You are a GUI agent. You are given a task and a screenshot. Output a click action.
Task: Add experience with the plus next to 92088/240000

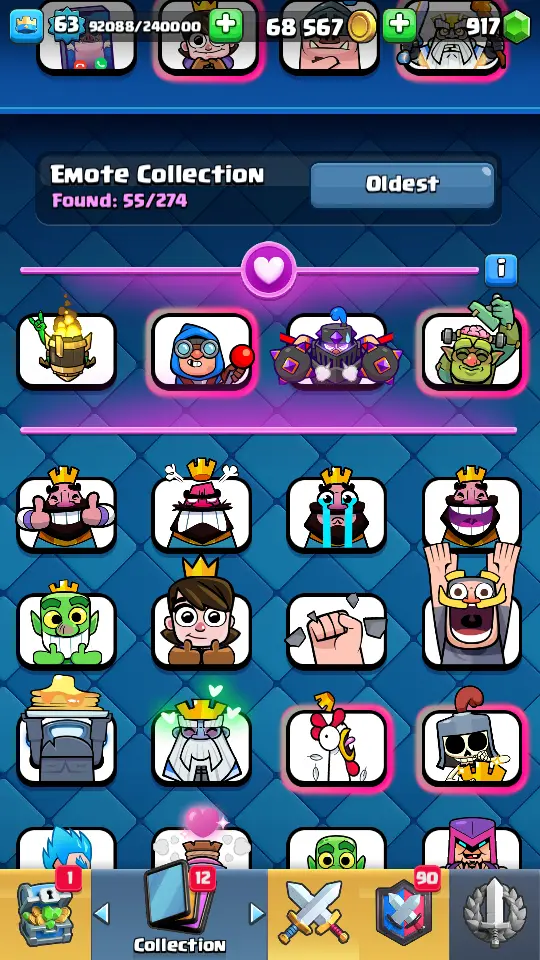pos(226,26)
